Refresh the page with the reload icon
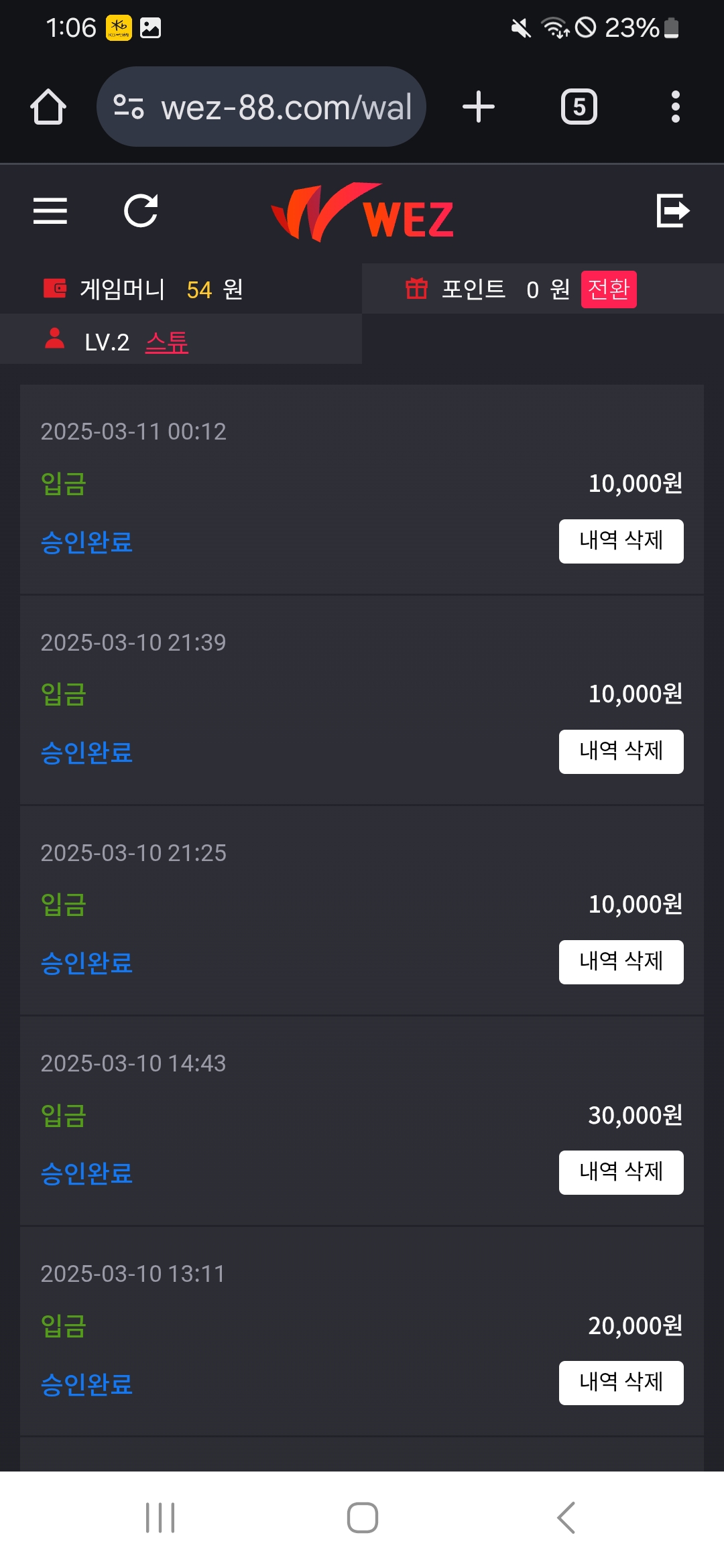The height and width of the screenshot is (1568, 724). tap(141, 211)
